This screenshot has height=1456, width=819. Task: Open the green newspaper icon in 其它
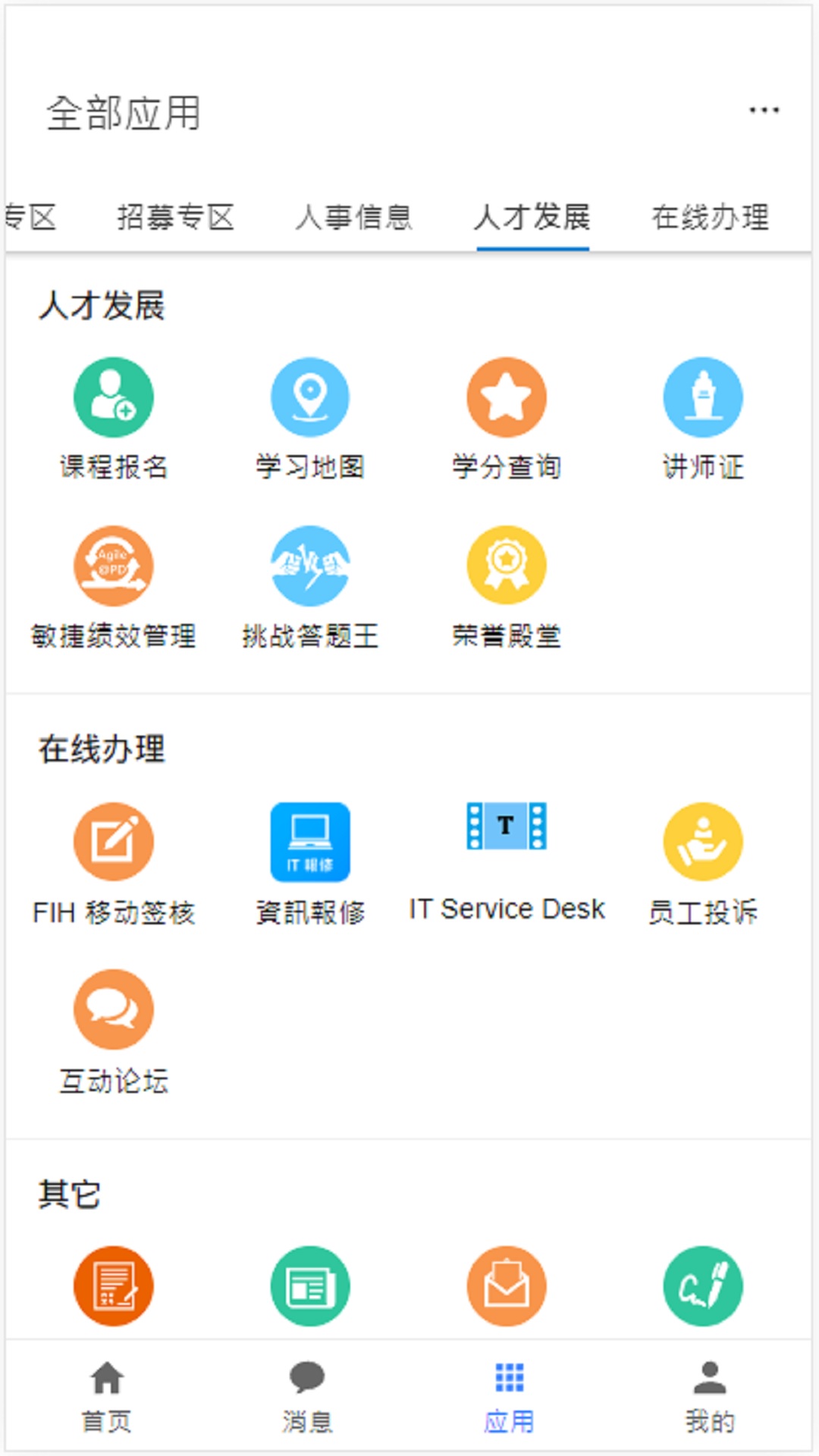(309, 1285)
